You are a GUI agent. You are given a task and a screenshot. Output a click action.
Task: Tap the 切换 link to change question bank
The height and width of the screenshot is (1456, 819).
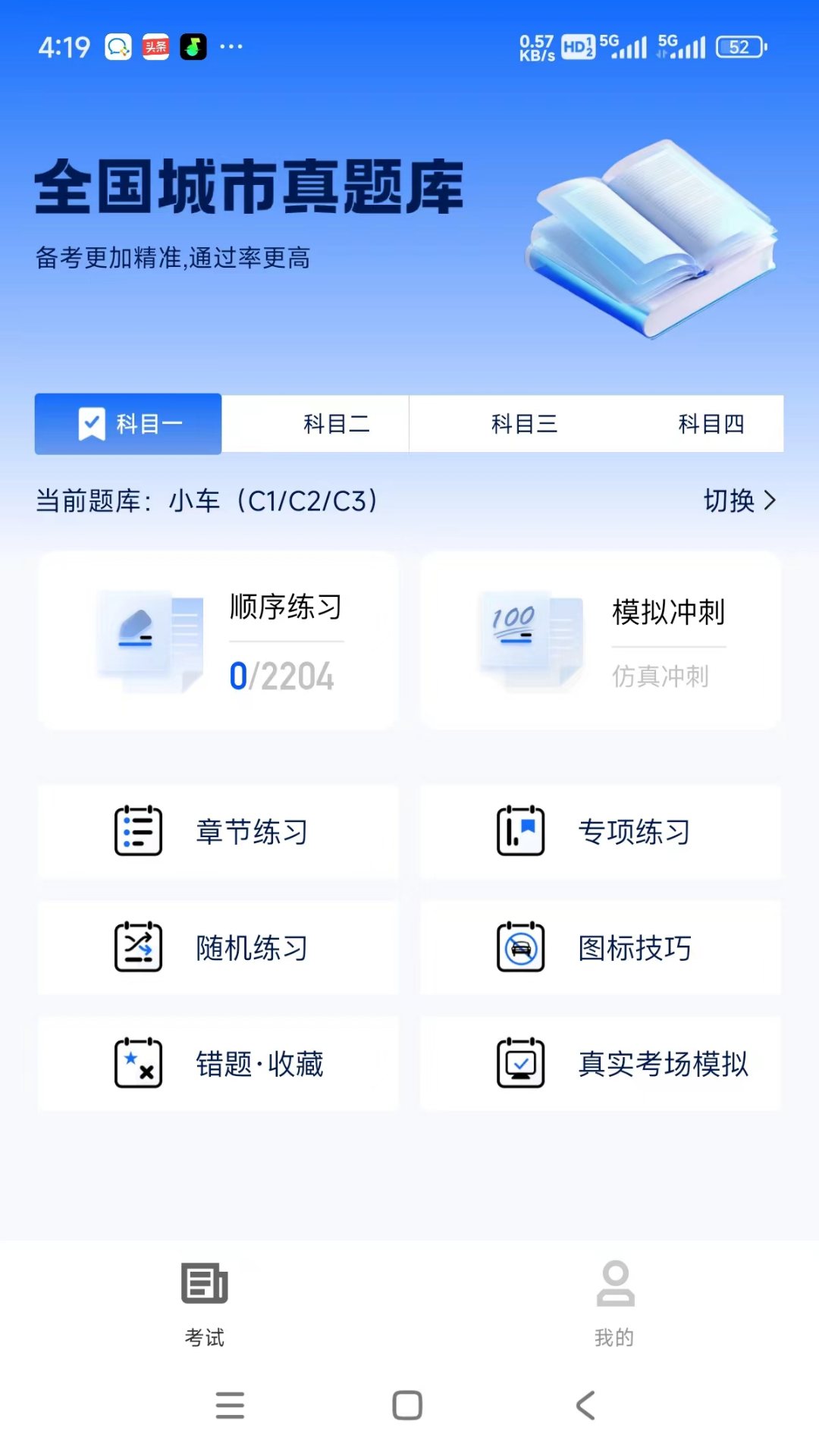730,500
